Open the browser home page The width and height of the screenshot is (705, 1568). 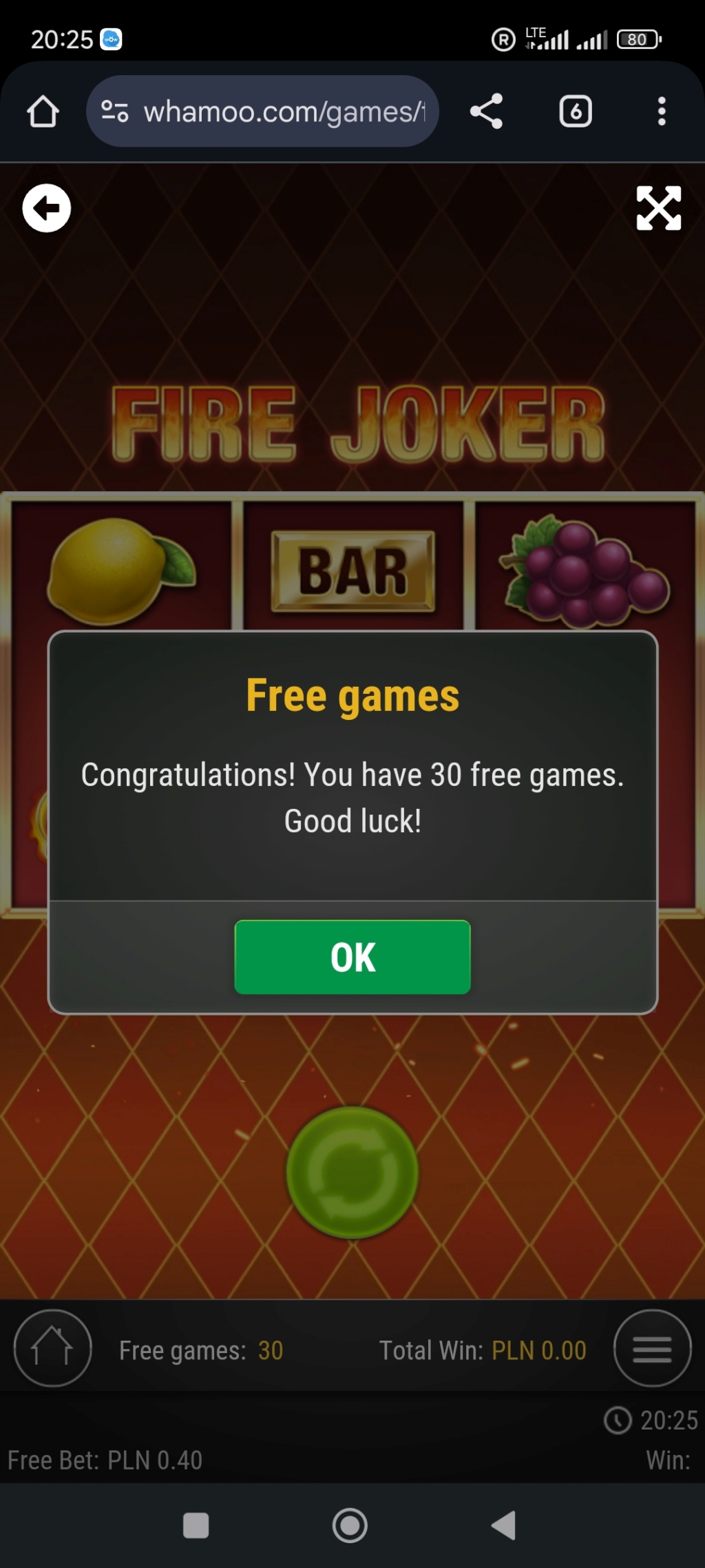pyautogui.click(x=43, y=112)
